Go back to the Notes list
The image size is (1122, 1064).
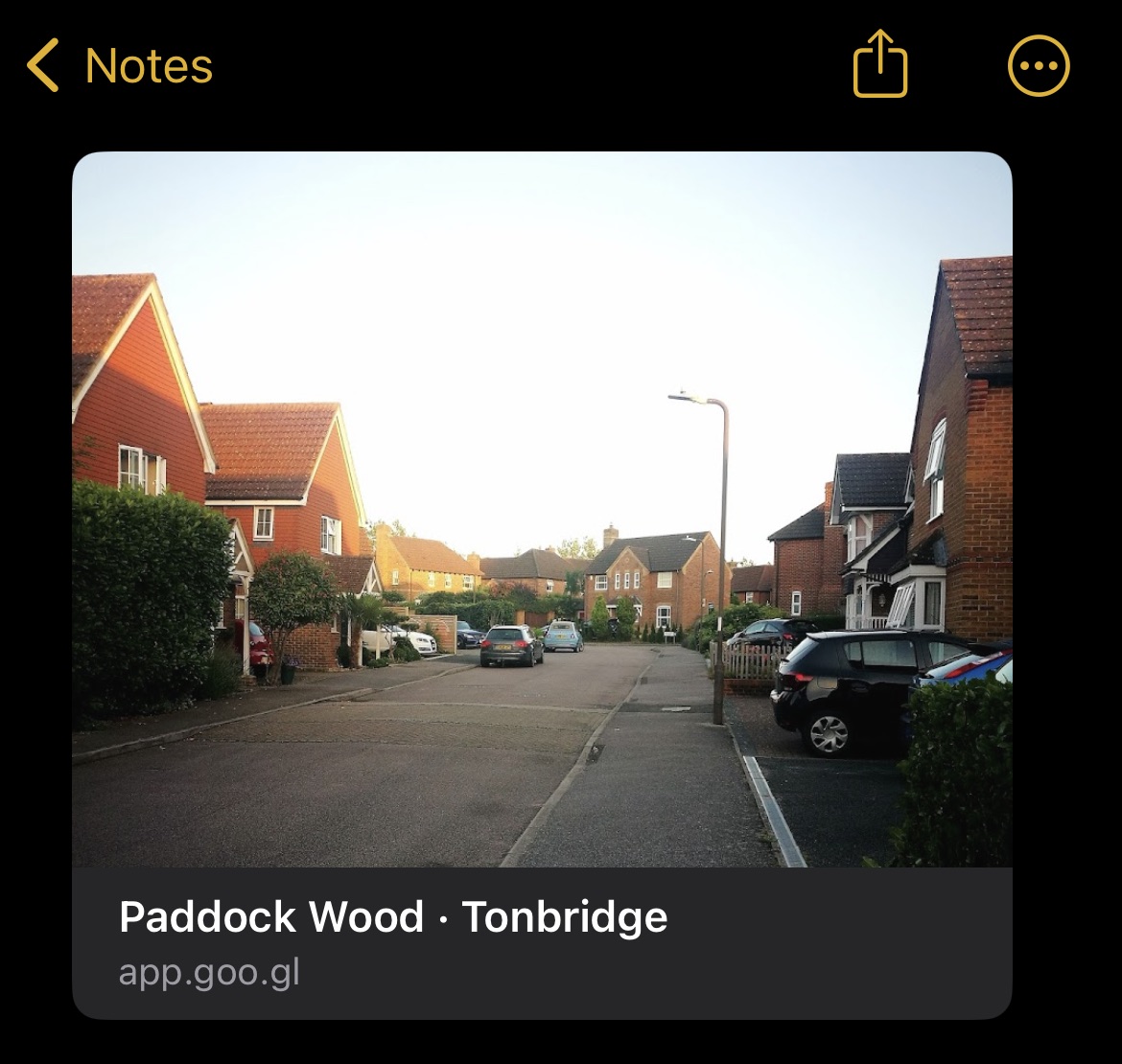tap(120, 66)
